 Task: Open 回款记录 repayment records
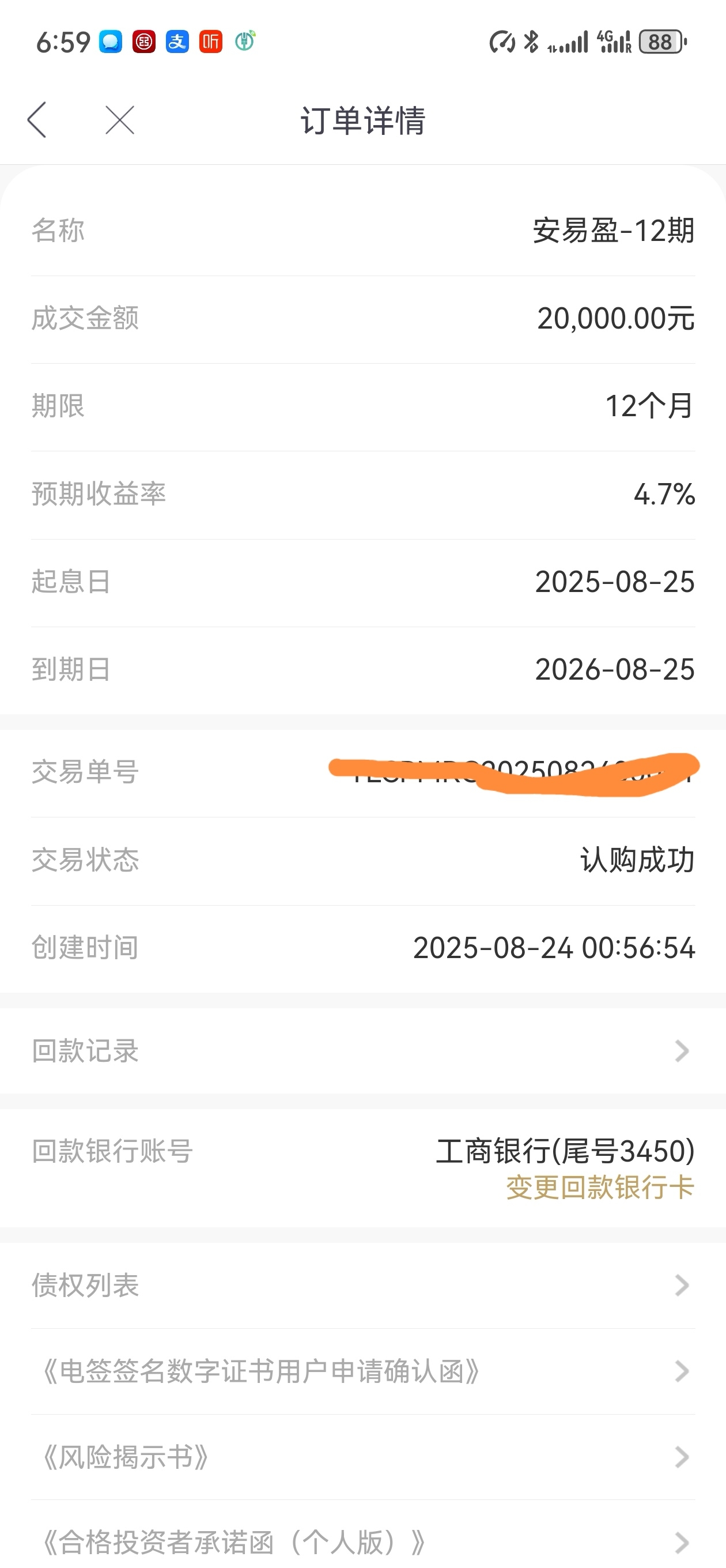362,1051
